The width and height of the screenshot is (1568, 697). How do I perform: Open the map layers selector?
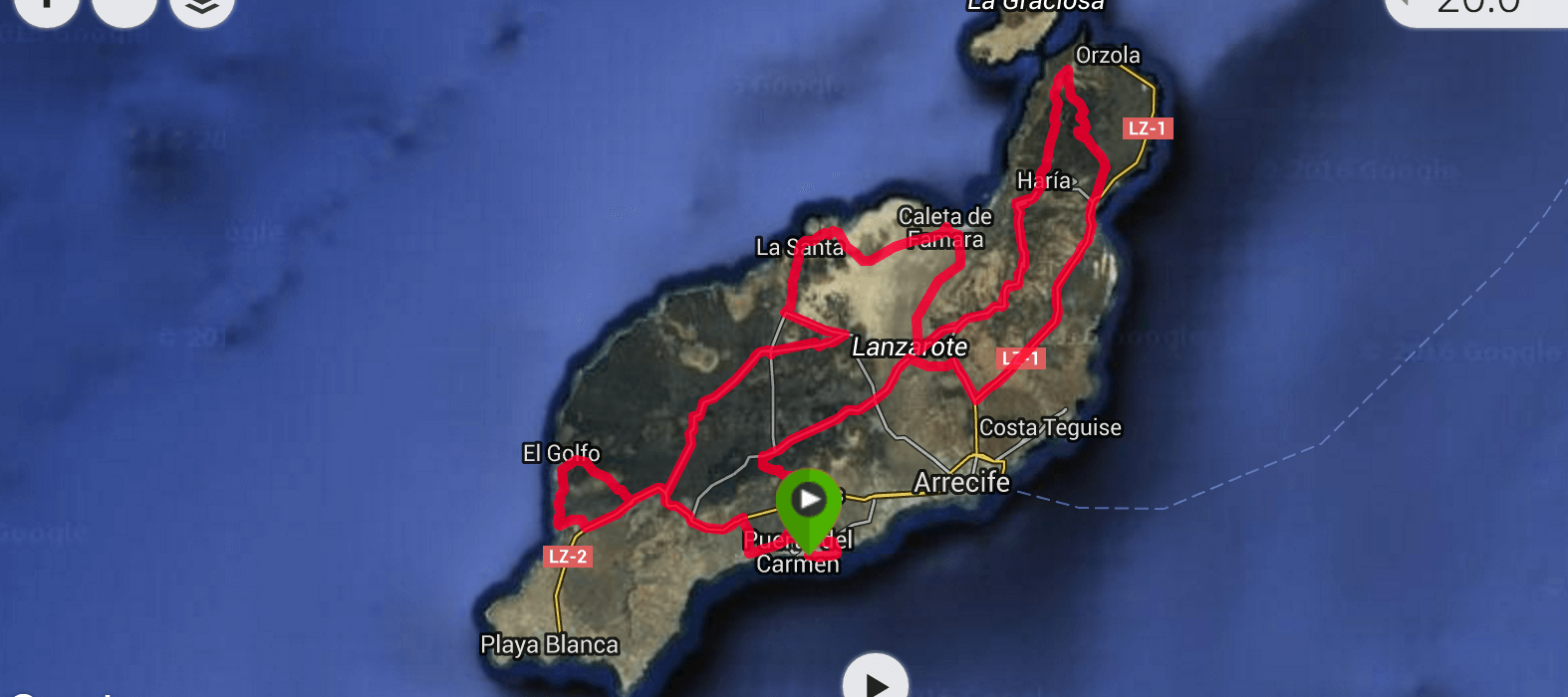202,7
